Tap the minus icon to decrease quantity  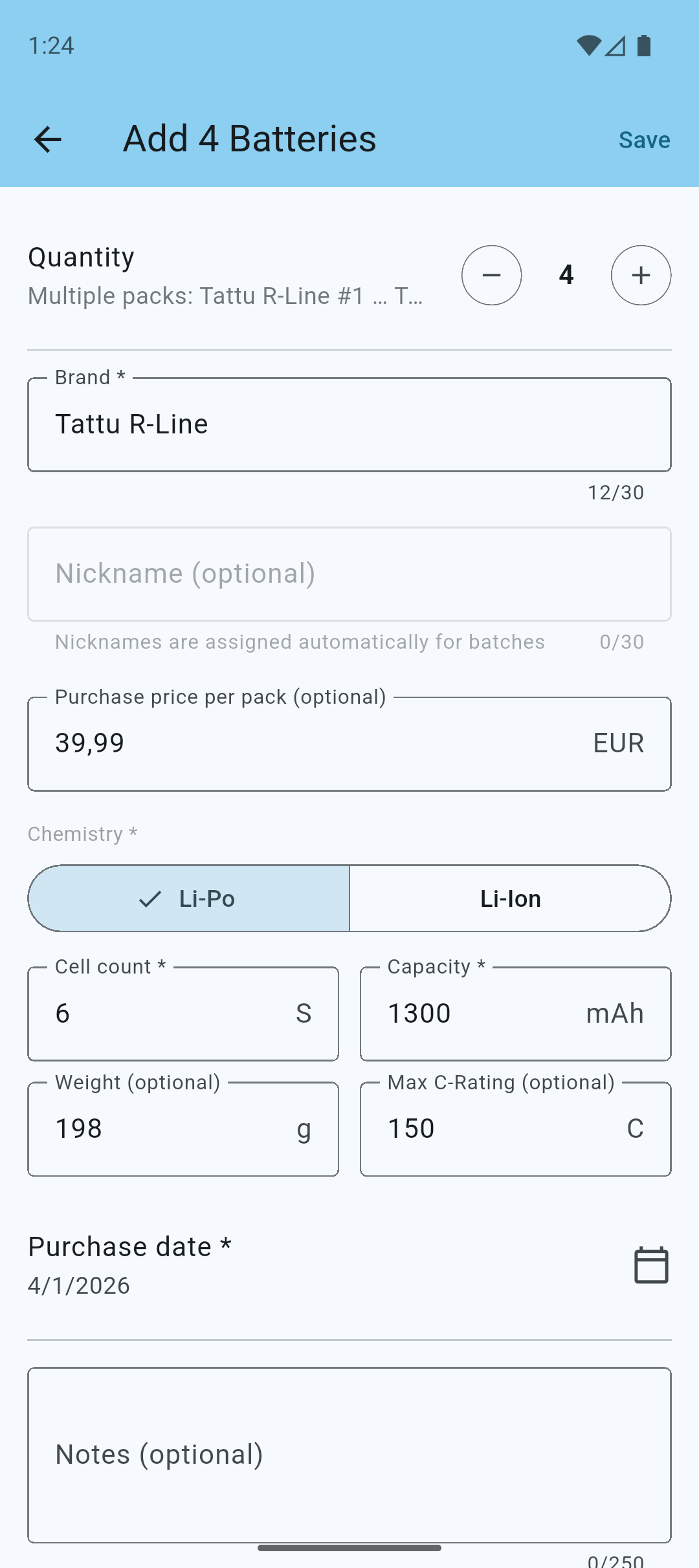tap(491, 275)
